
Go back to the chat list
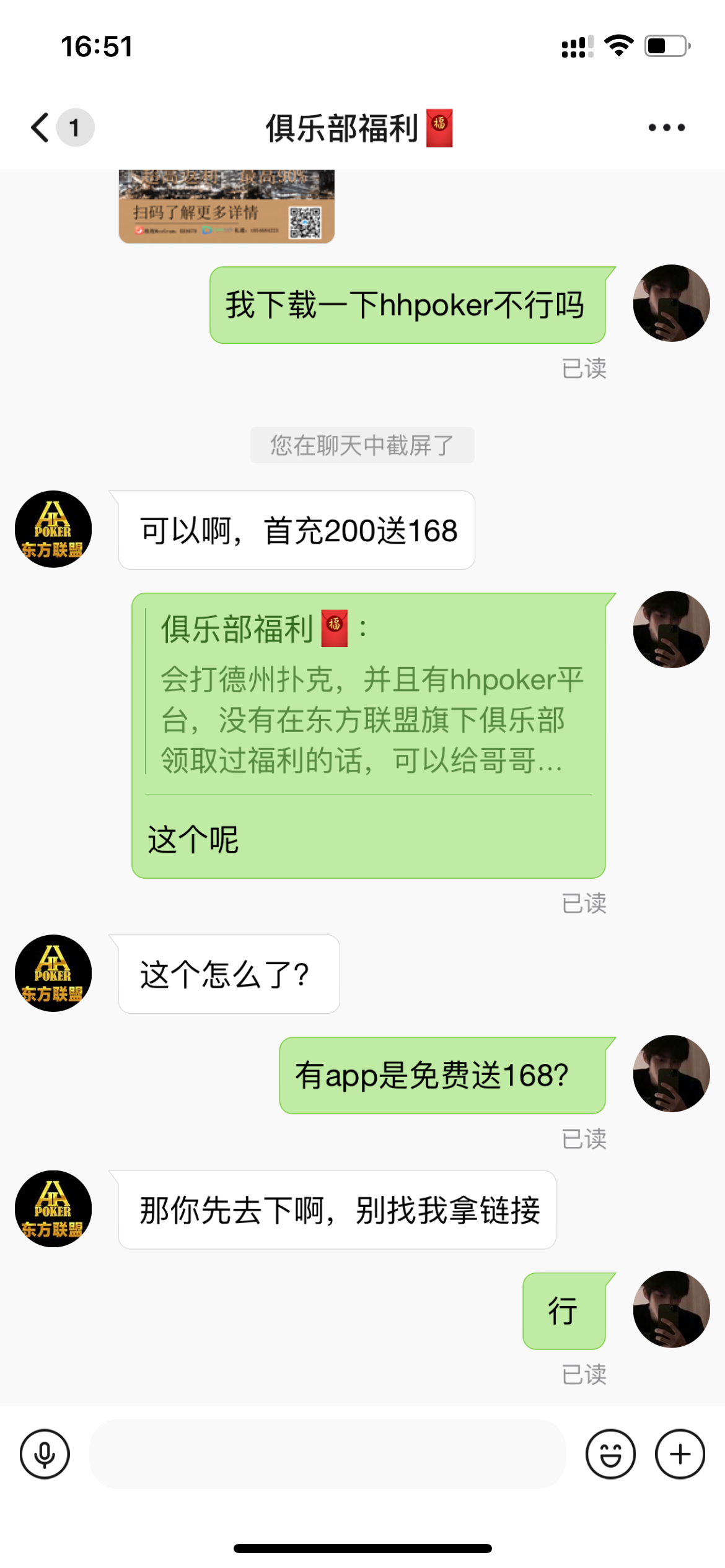(41, 128)
